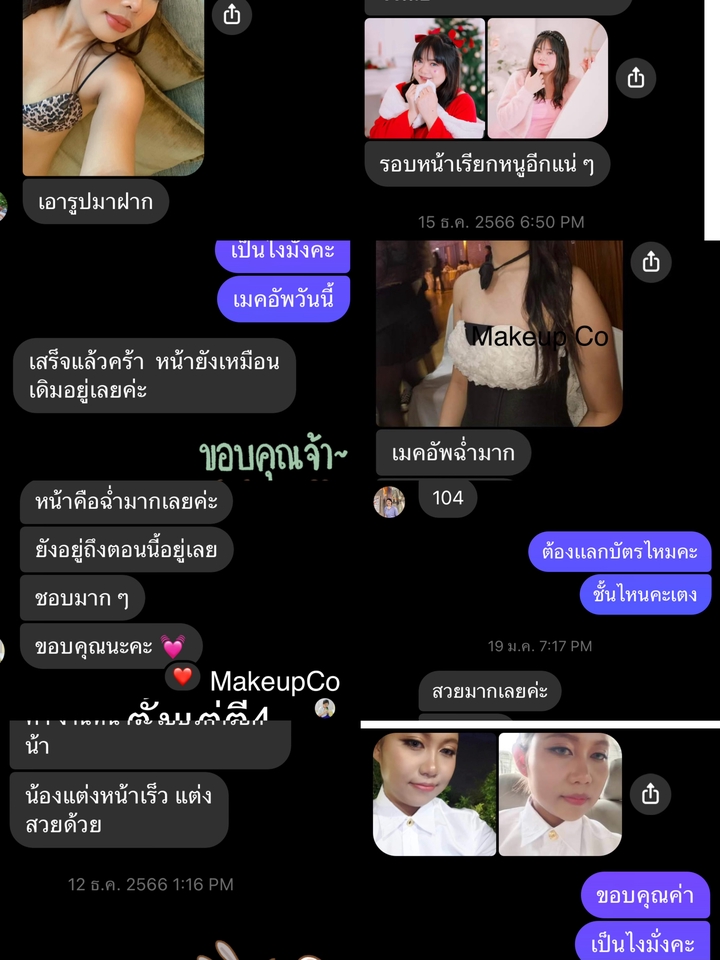
Task: Tap the small avatar next to the 104 reaction count
Action: click(390, 498)
